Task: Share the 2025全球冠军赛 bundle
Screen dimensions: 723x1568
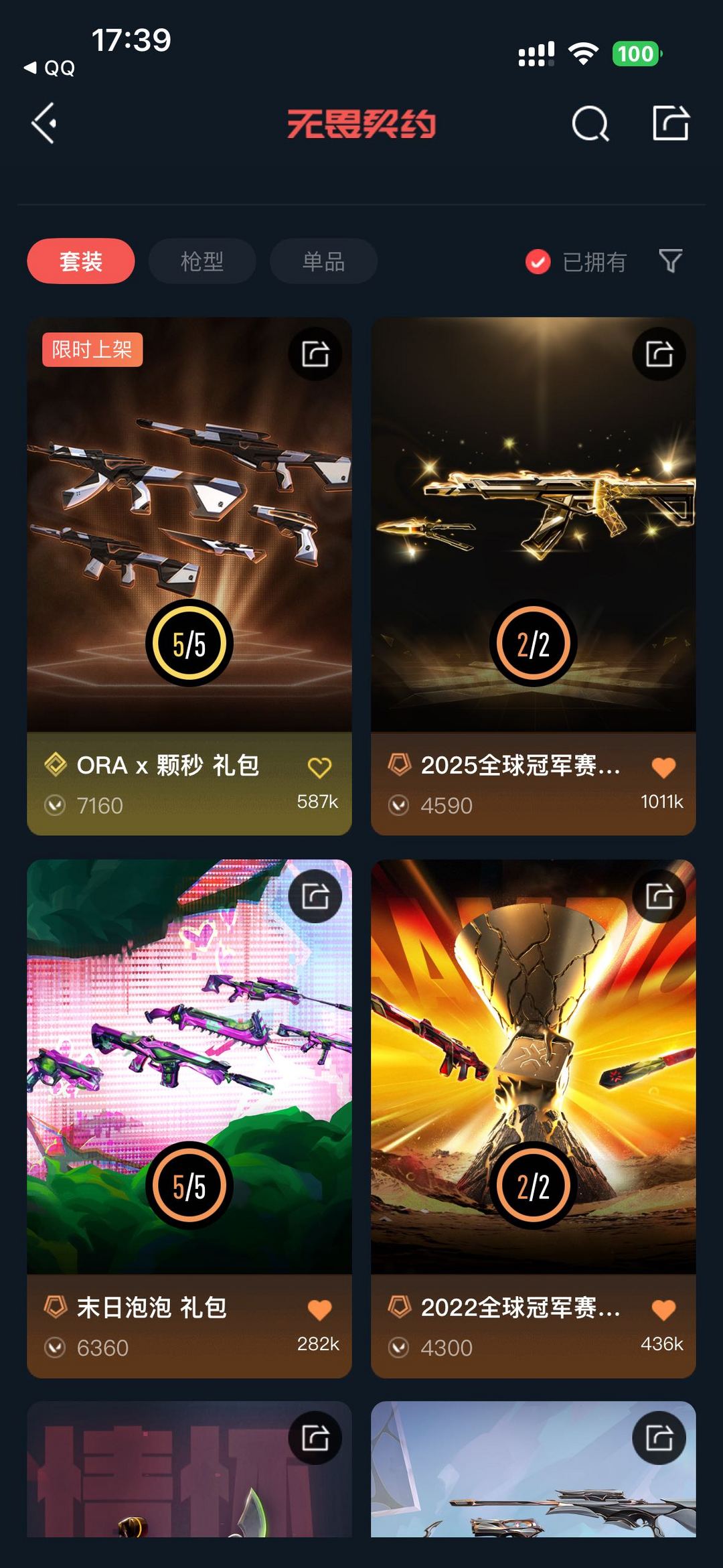Action: [x=659, y=354]
